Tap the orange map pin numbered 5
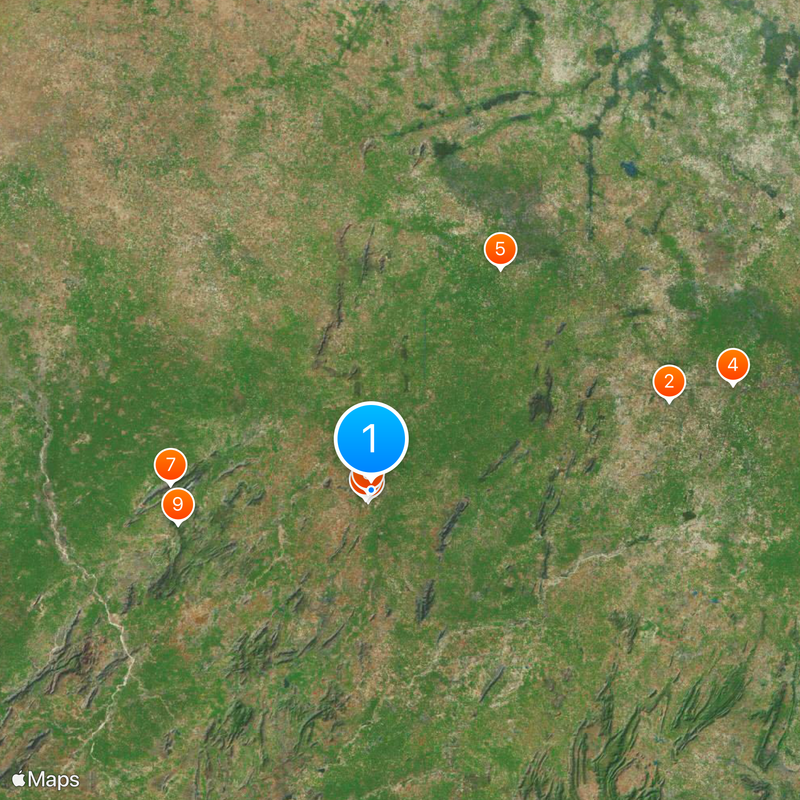800x800 pixels. 500,249
